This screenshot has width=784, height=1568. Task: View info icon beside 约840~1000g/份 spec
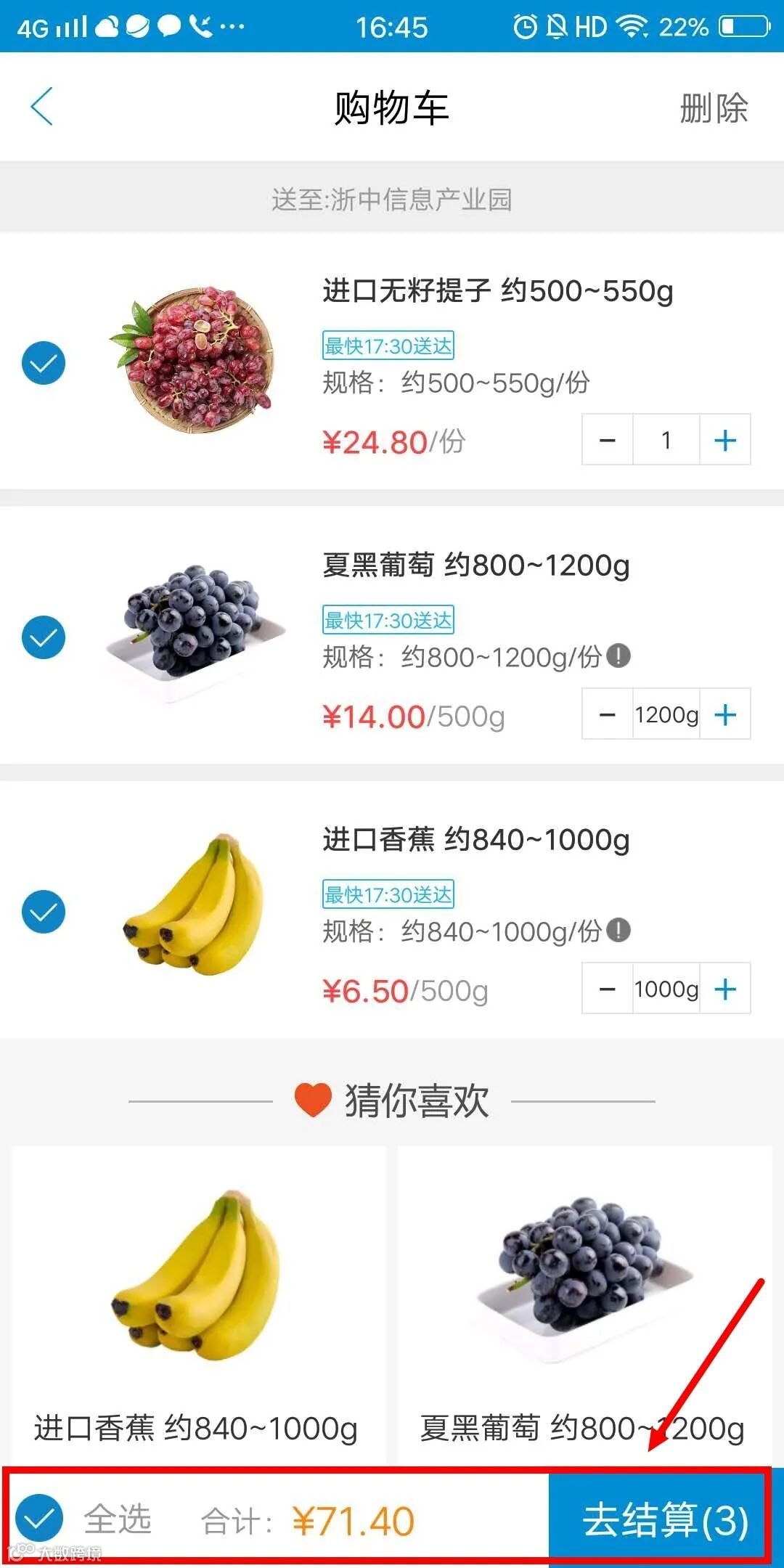618,930
